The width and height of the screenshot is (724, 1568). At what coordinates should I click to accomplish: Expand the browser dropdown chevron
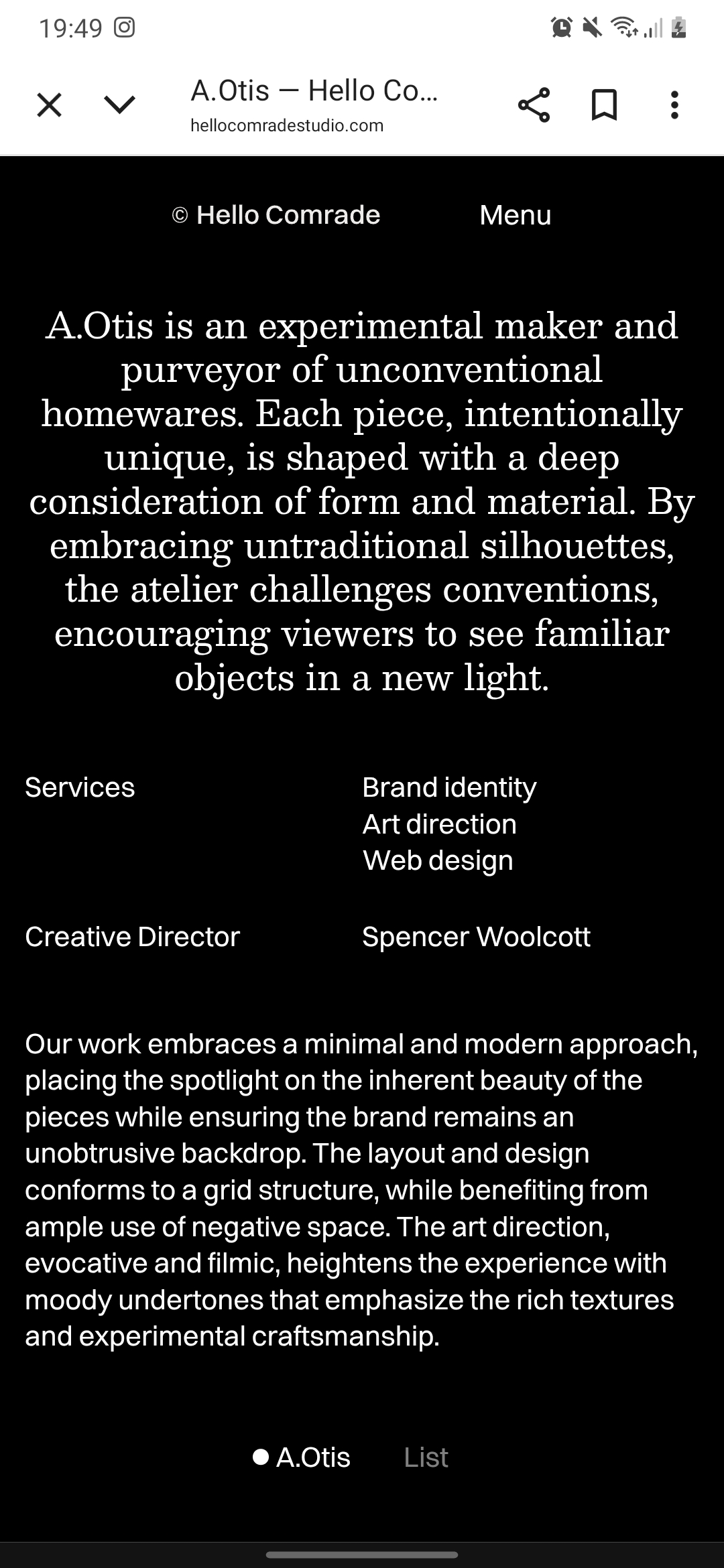pos(121,105)
